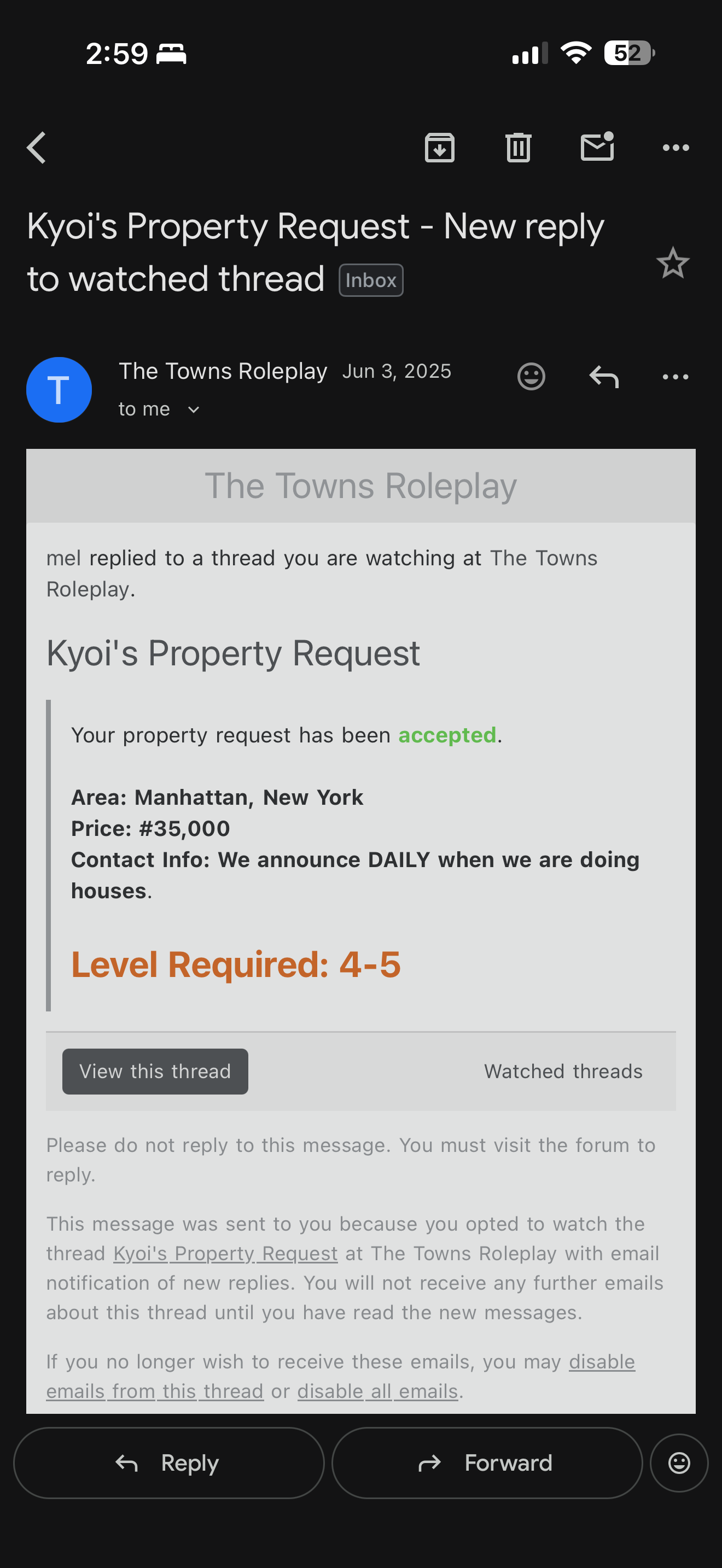The width and height of the screenshot is (722, 1568).
Task: Archive this email
Action: 439,148
